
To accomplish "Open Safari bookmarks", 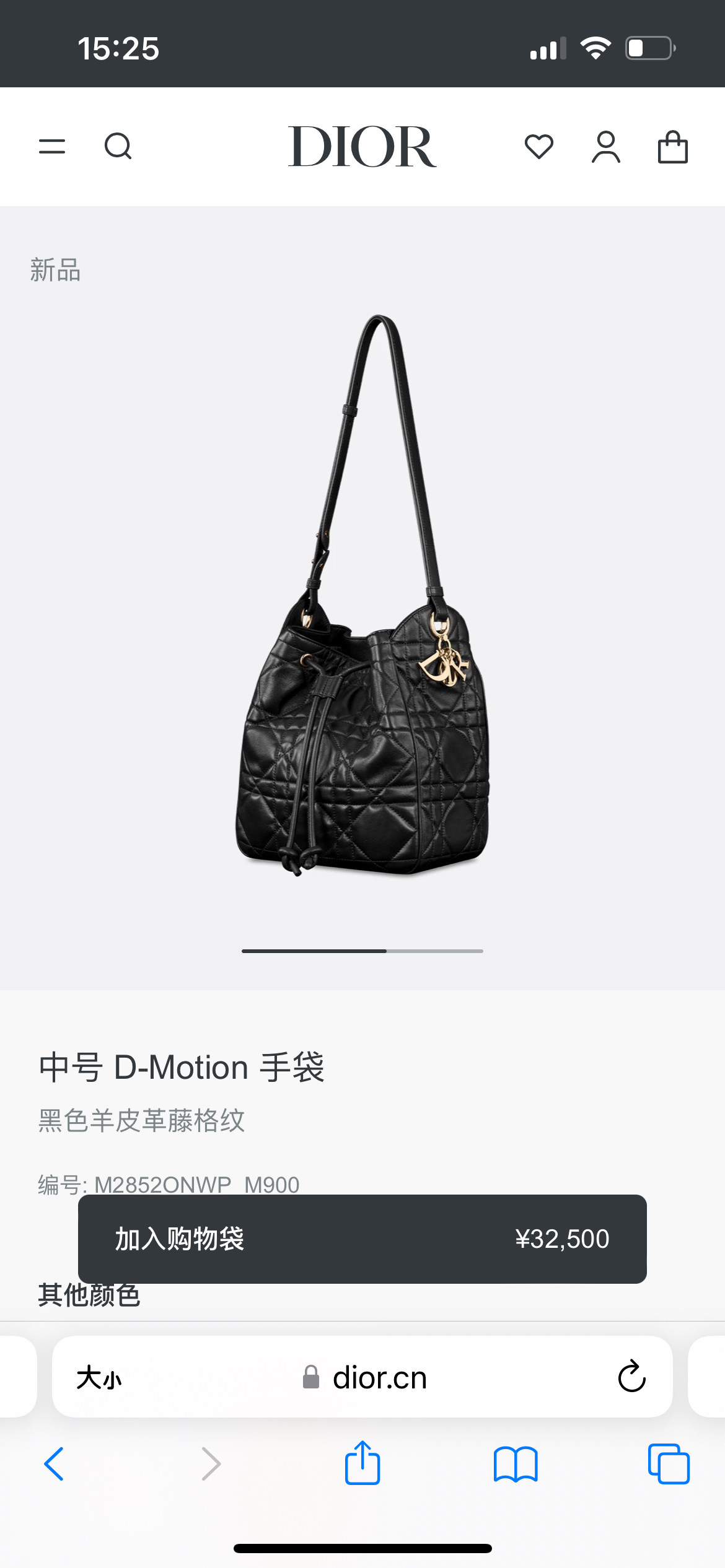I will coord(516,1464).
